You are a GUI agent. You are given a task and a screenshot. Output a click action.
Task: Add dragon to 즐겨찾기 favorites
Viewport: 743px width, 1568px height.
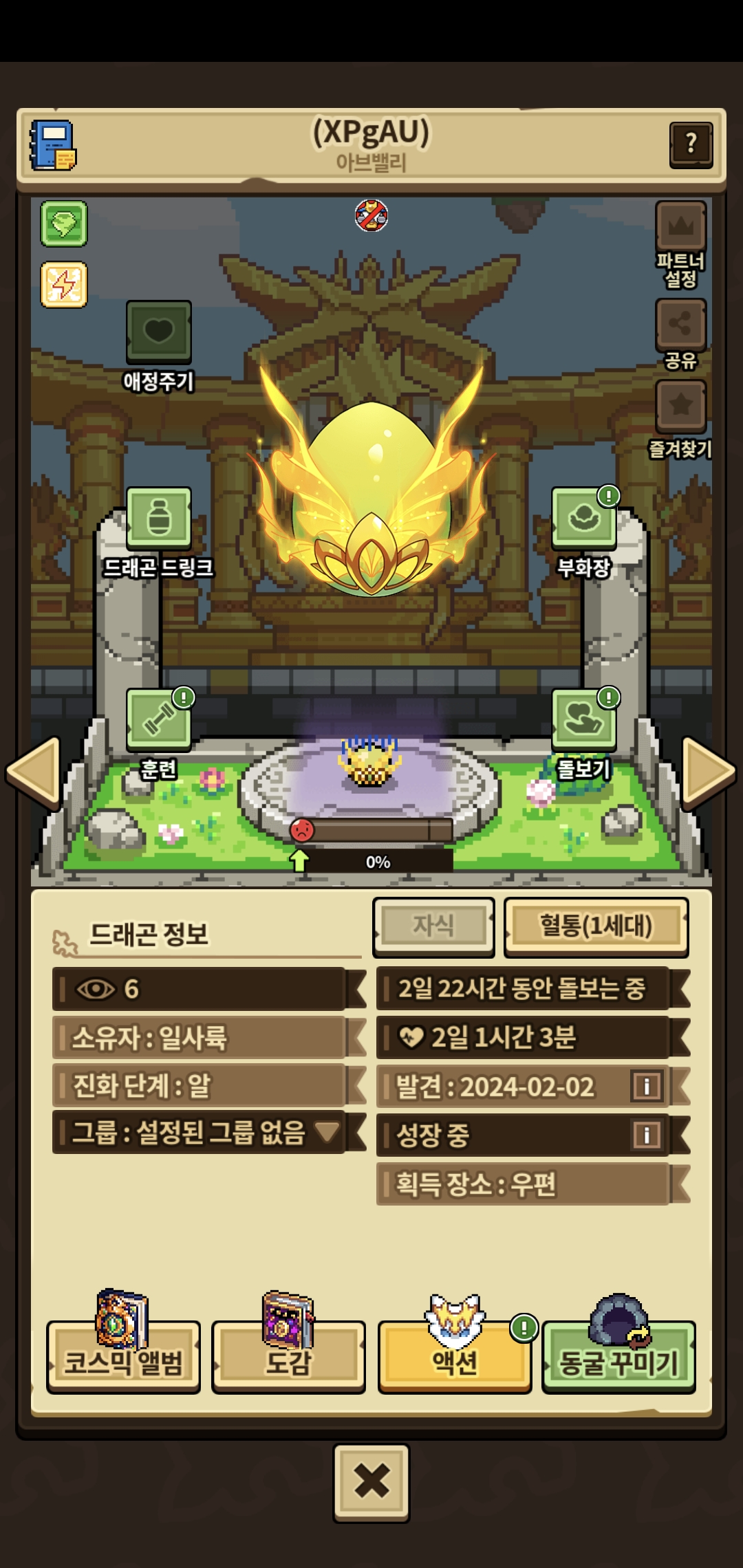point(680,406)
